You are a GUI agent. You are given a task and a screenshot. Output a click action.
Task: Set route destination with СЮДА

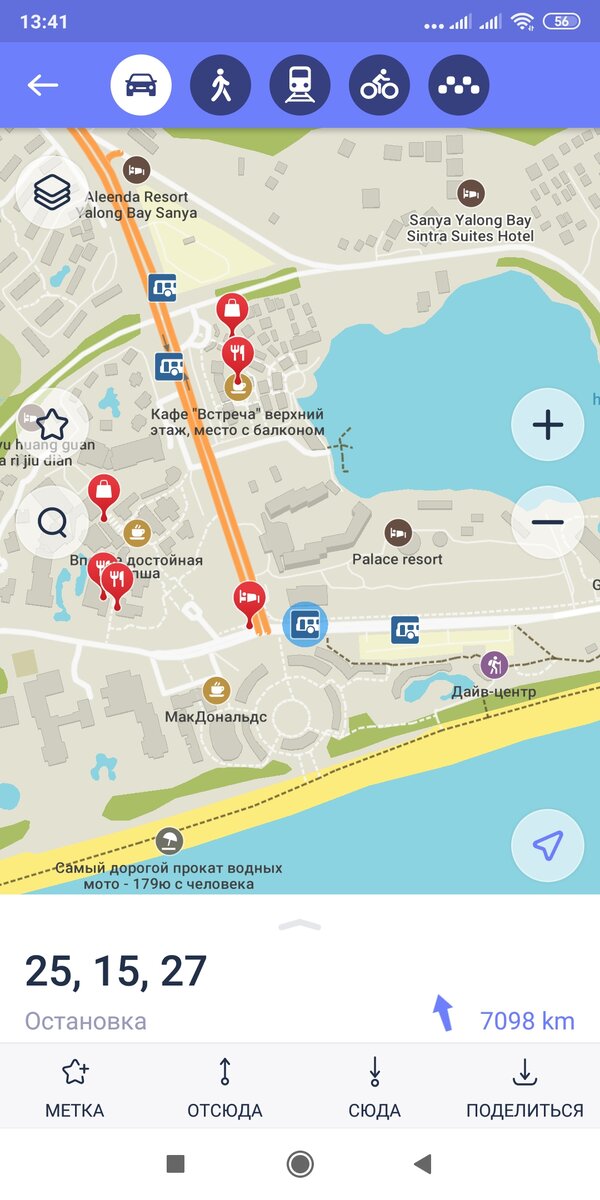pyautogui.click(x=375, y=1088)
